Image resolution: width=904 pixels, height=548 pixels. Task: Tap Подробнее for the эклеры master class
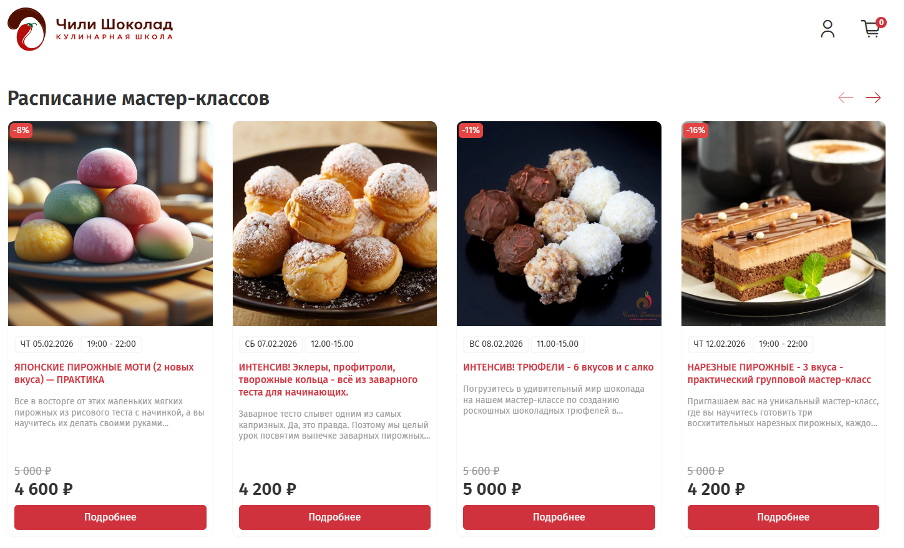coord(334,517)
